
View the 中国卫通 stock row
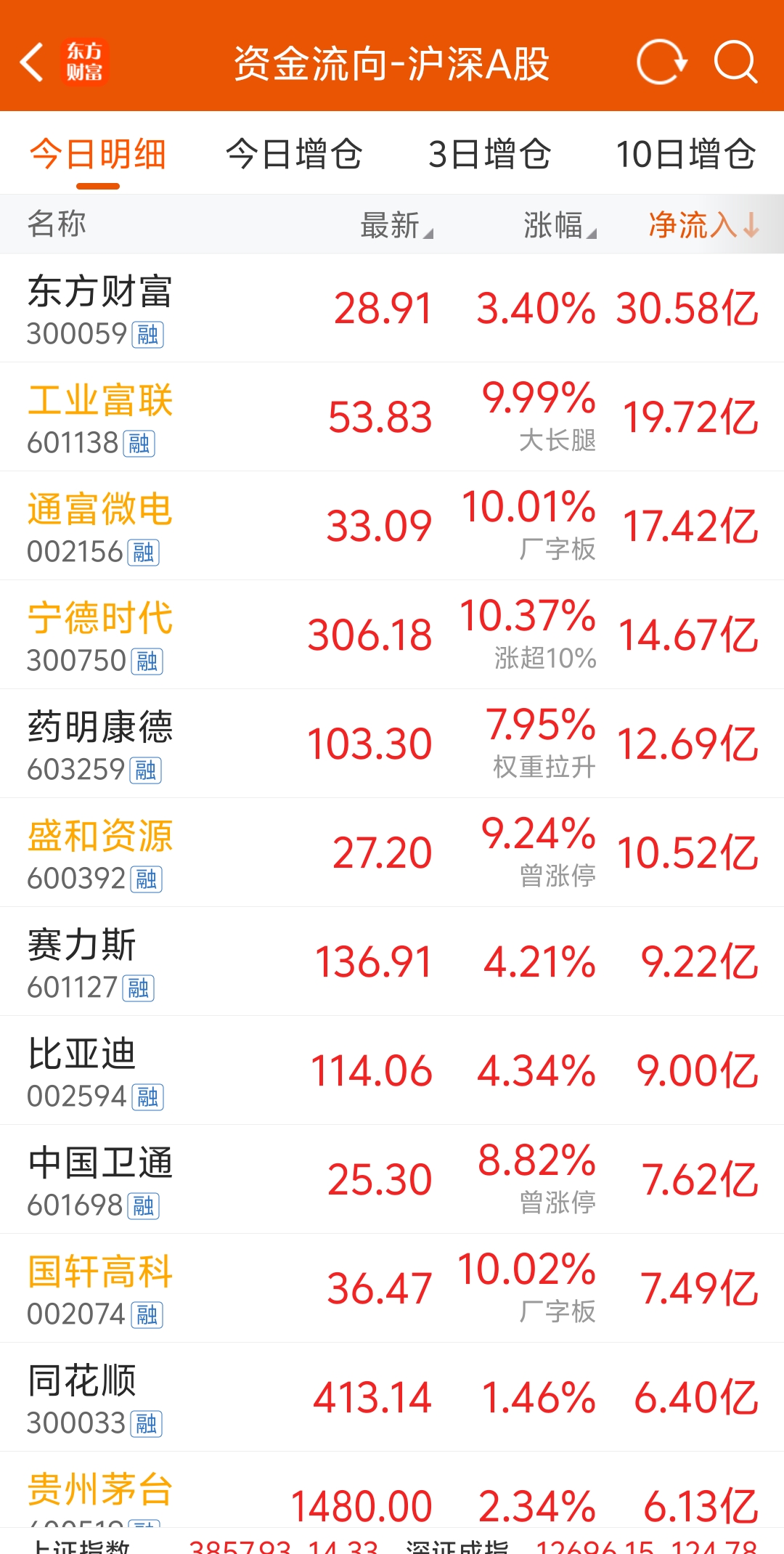392,1179
